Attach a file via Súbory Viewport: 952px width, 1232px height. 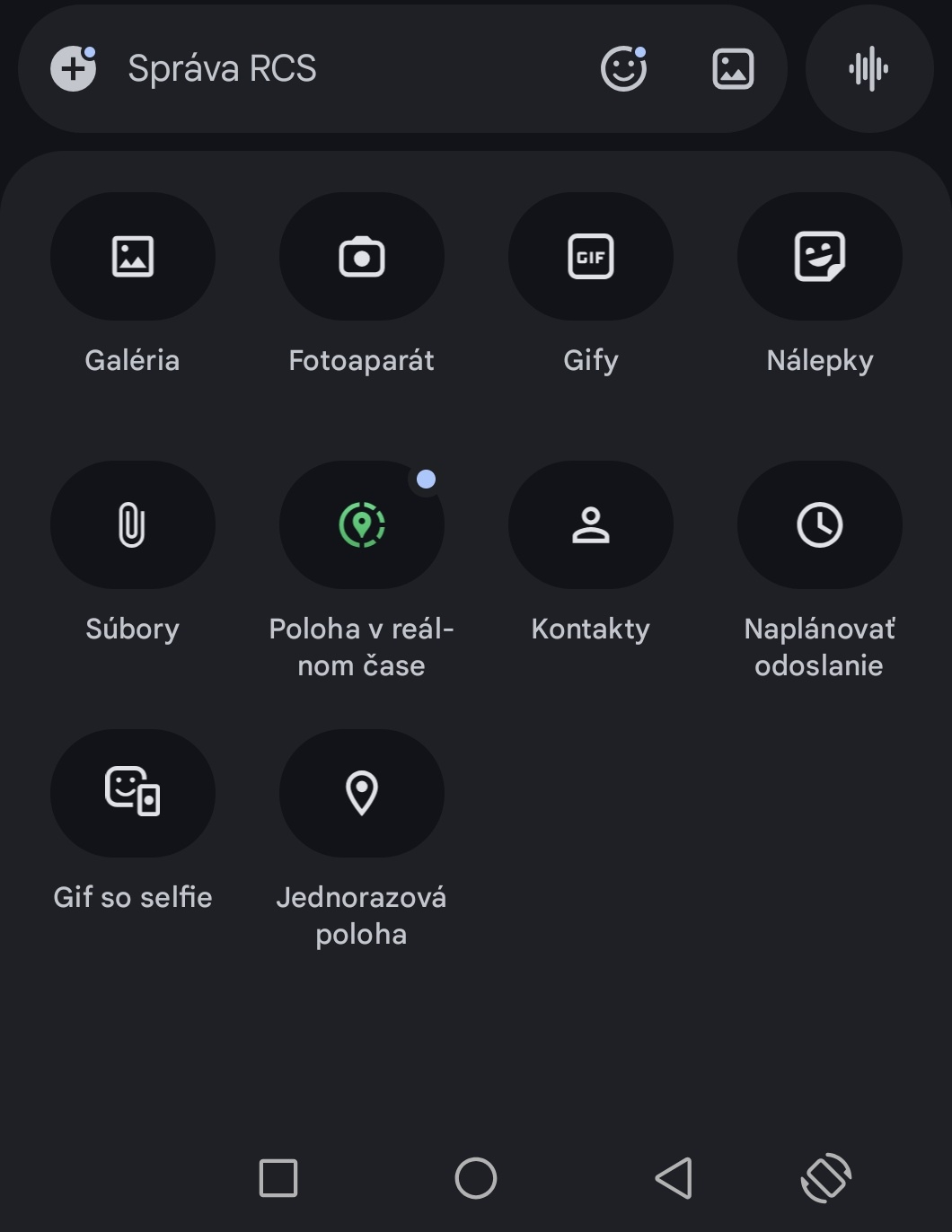click(x=133, y=525)
